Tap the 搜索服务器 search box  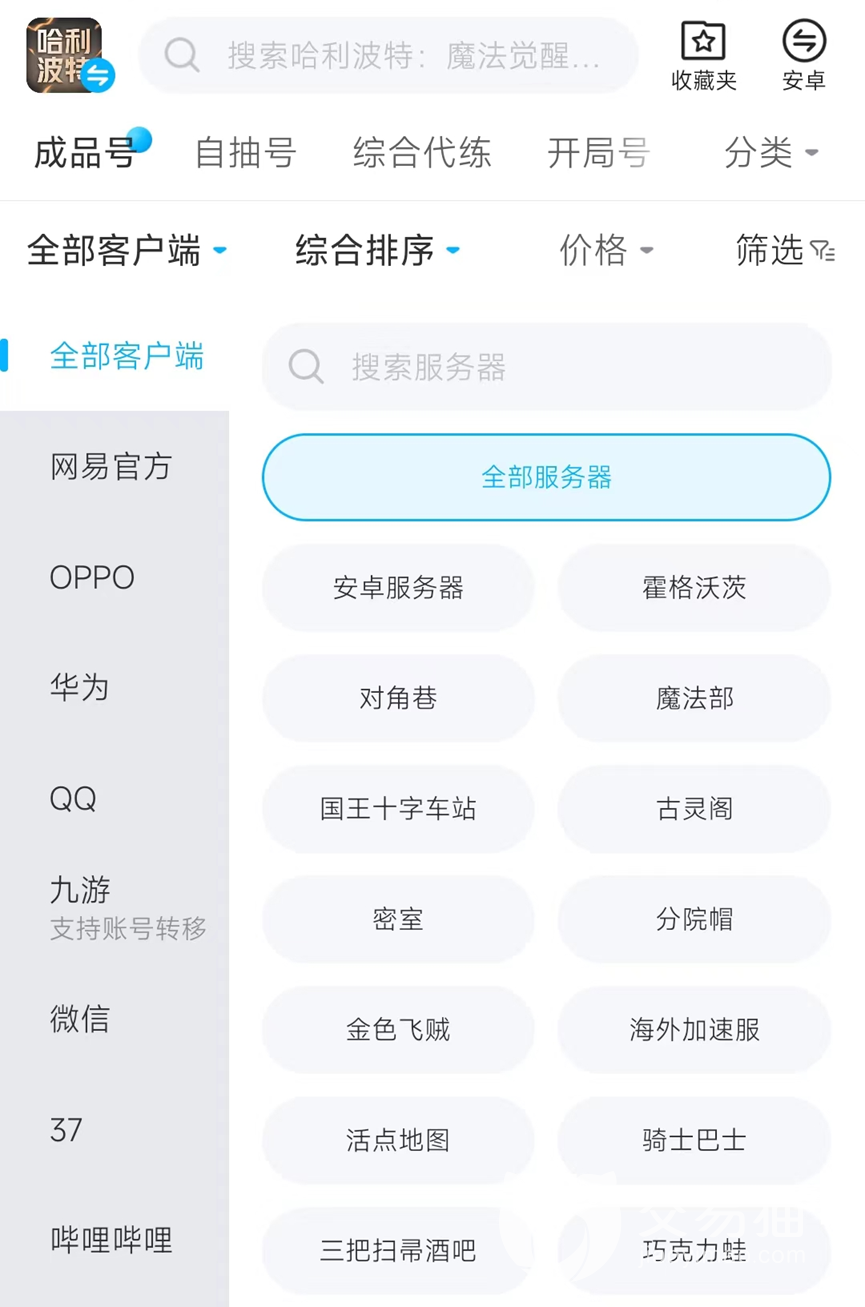point(546,367)
